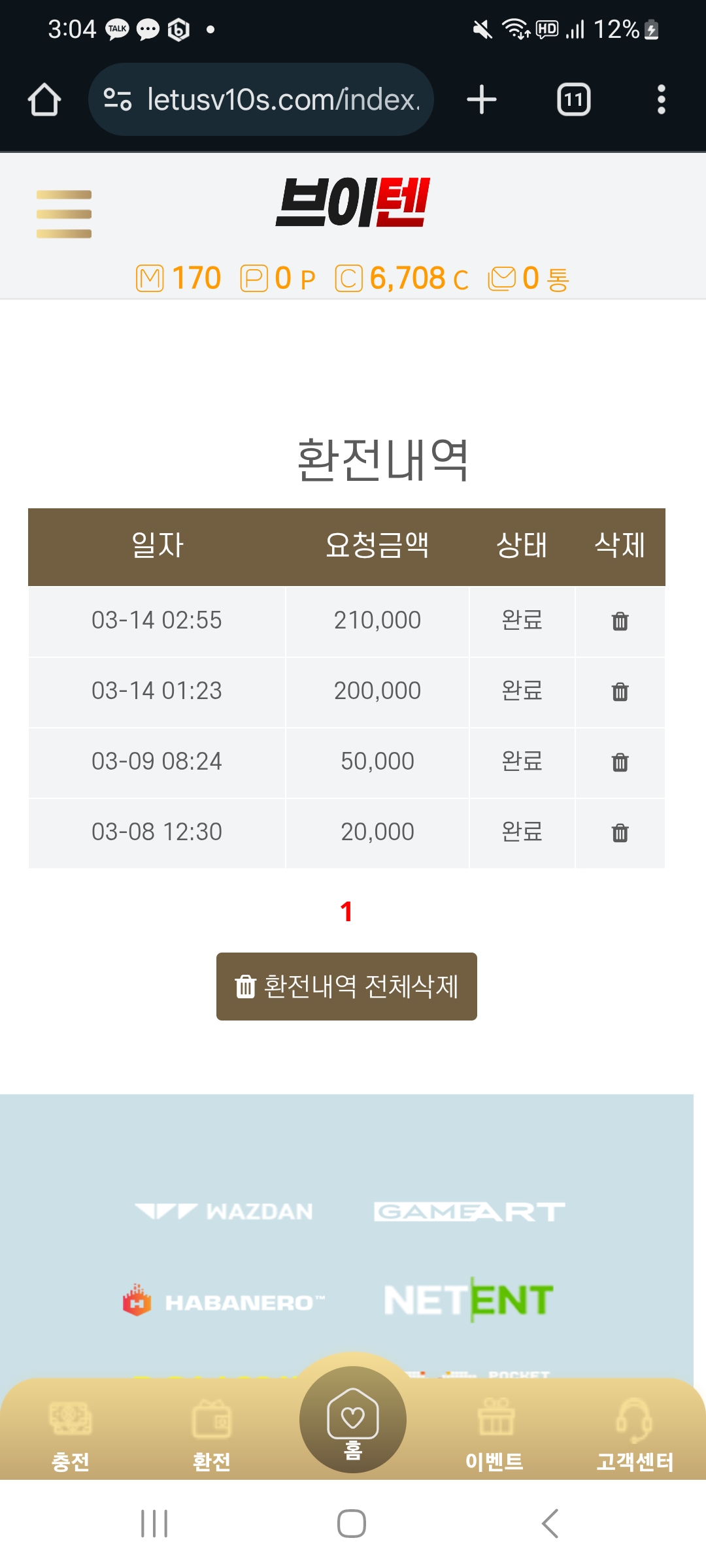Tap the 브이텐 site logo
Viewport: 706px width, 1568px height.
point(352,203)
